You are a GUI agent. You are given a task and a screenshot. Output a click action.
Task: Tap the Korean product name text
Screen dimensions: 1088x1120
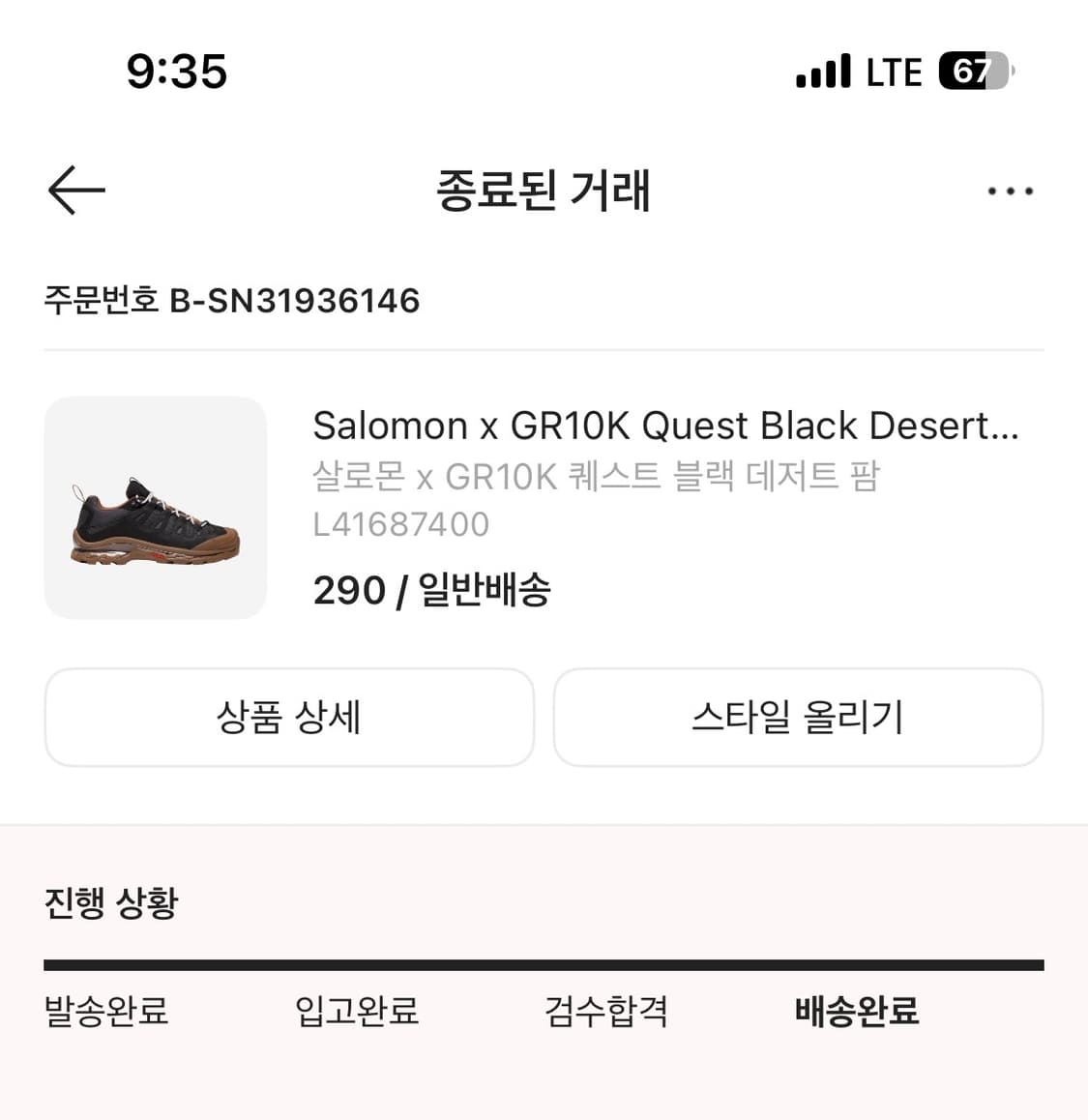tap(596, 476)
